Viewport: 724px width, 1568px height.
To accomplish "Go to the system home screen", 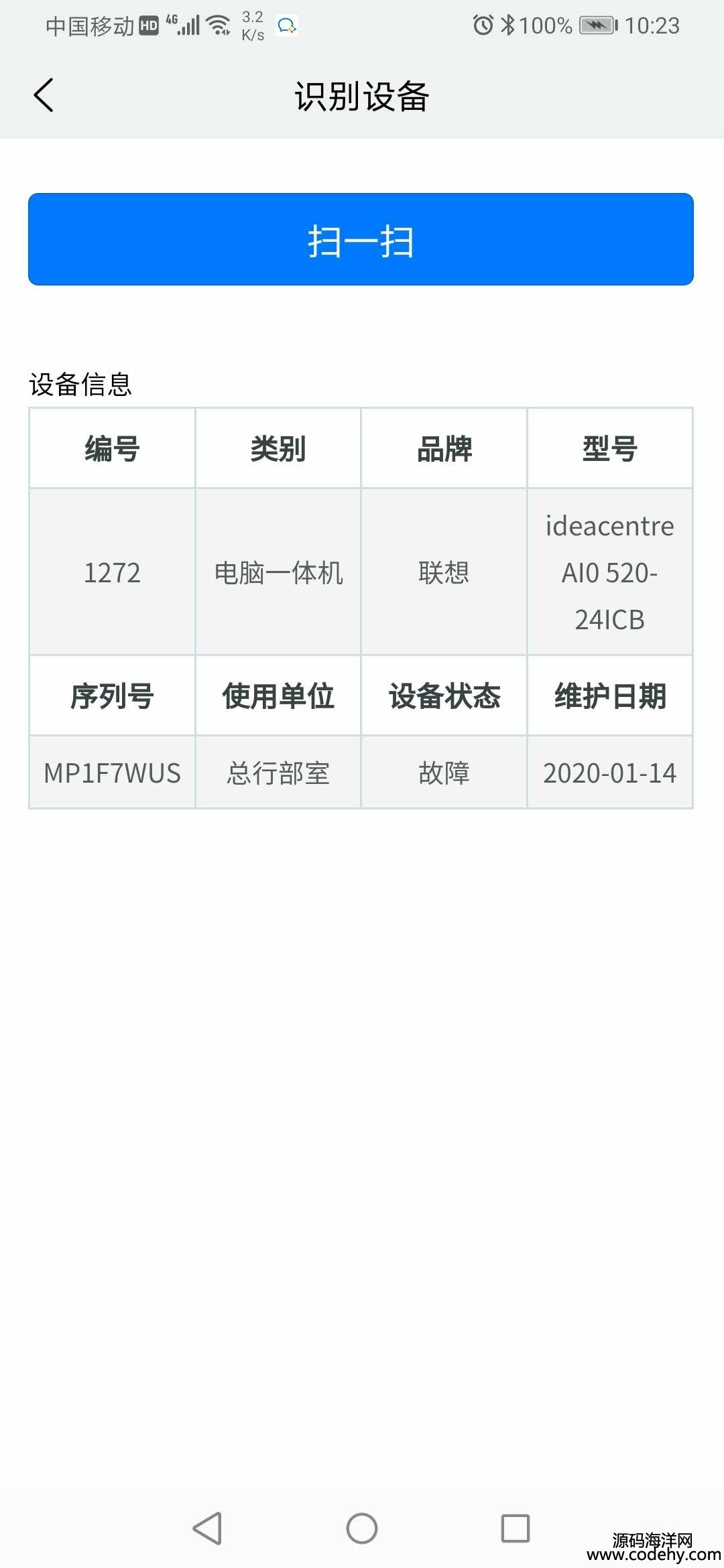I will click(x=362, y=1528).
